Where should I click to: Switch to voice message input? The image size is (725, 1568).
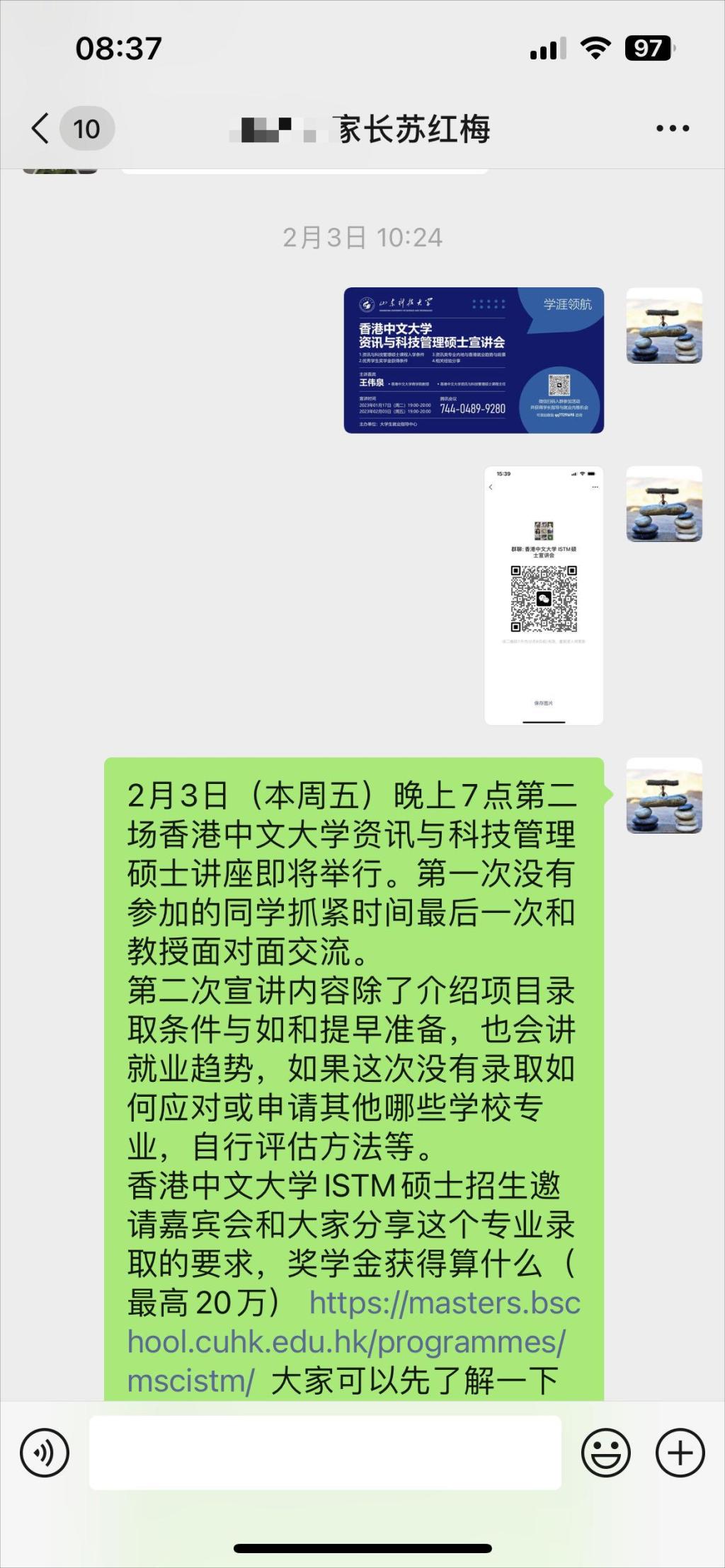(45, 1453)
